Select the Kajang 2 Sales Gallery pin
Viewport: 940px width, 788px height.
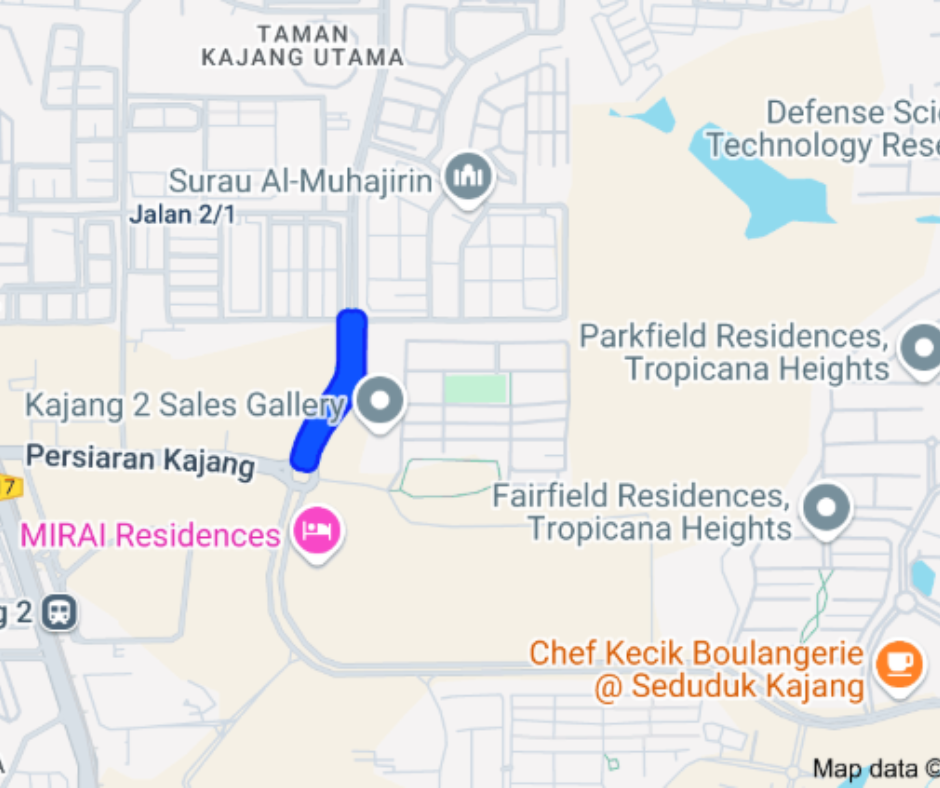379,402
